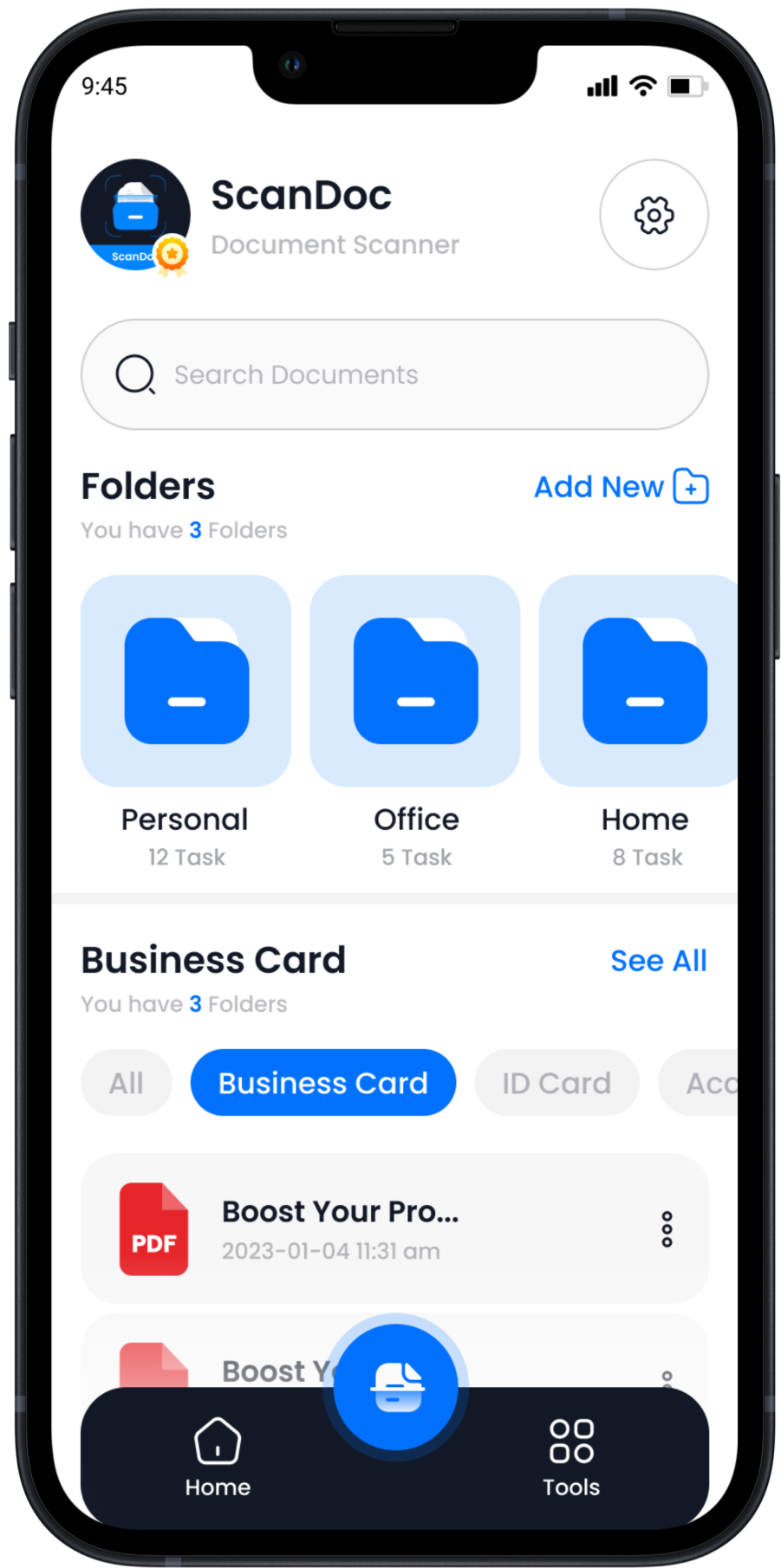Go to the Home tab in the bottom bar

pos(218,1457)
